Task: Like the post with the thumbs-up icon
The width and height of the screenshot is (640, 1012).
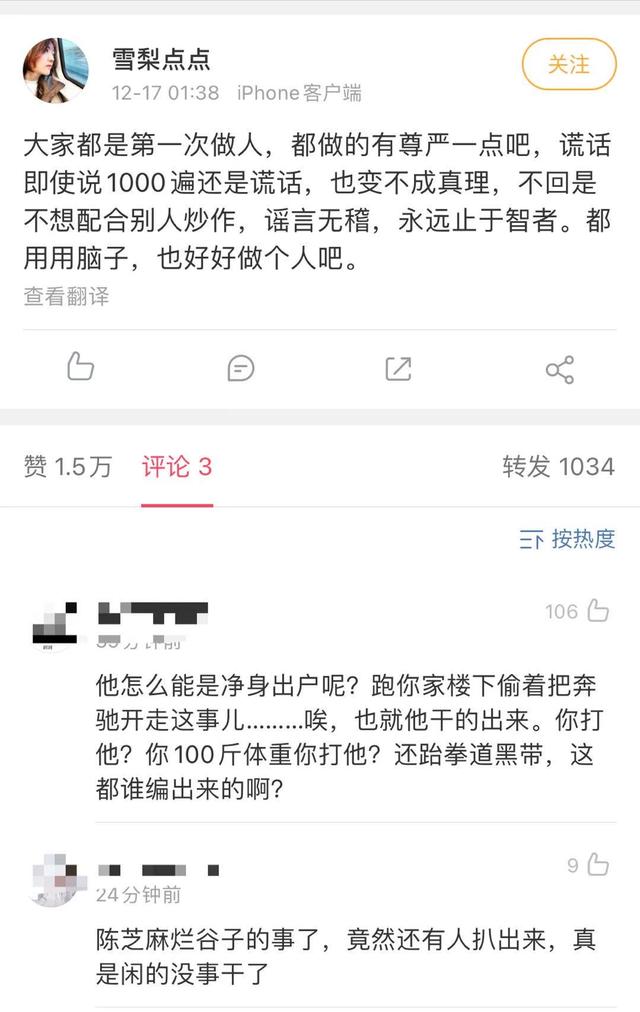Action: click(80, 368)
